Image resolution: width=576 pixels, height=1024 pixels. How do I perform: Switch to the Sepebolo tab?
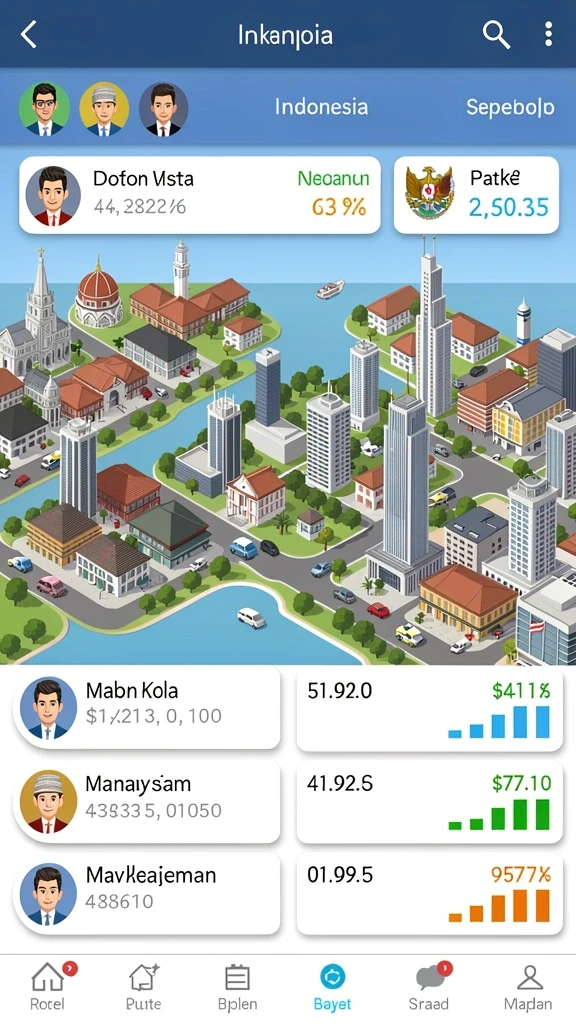point(510,107)
